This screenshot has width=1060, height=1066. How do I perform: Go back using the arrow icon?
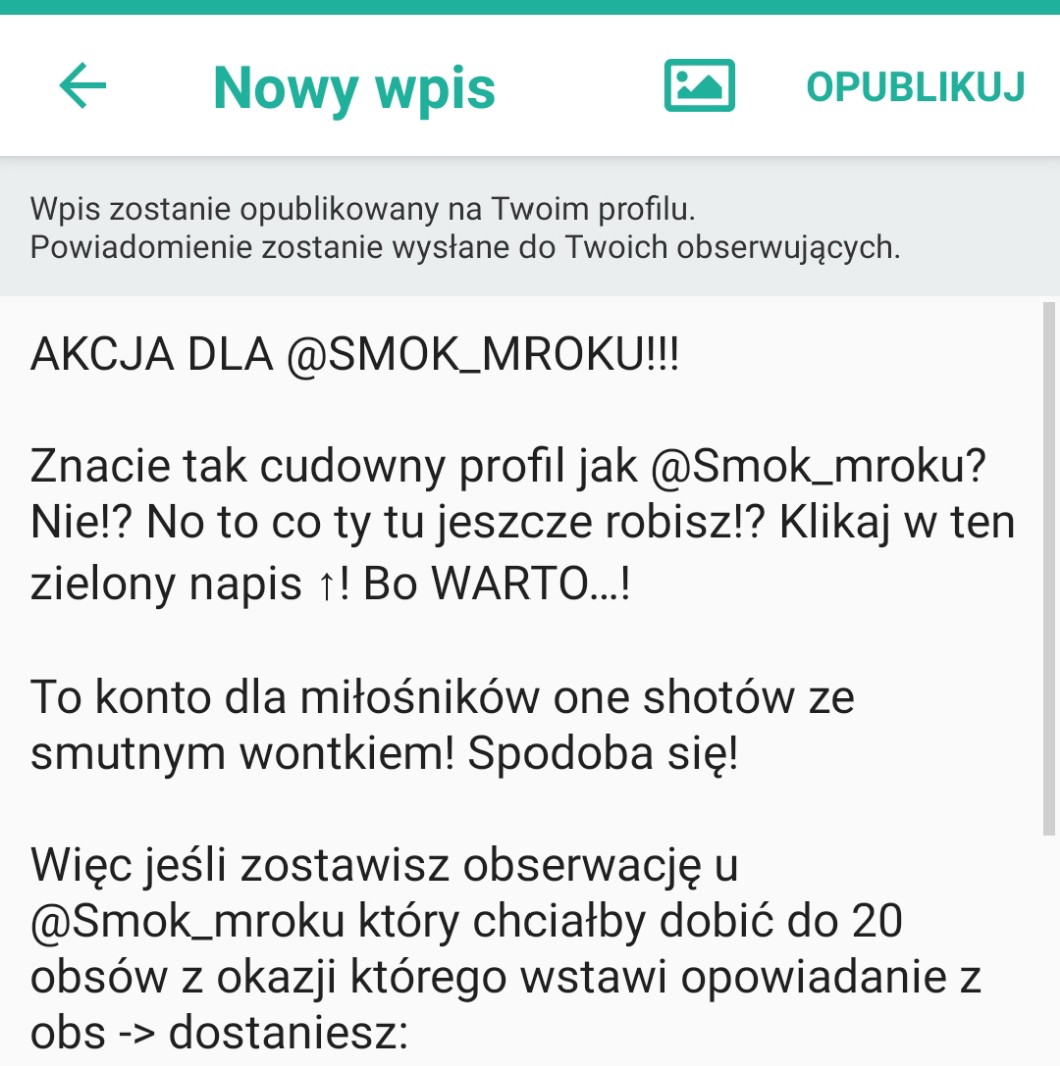click(83, 86)
